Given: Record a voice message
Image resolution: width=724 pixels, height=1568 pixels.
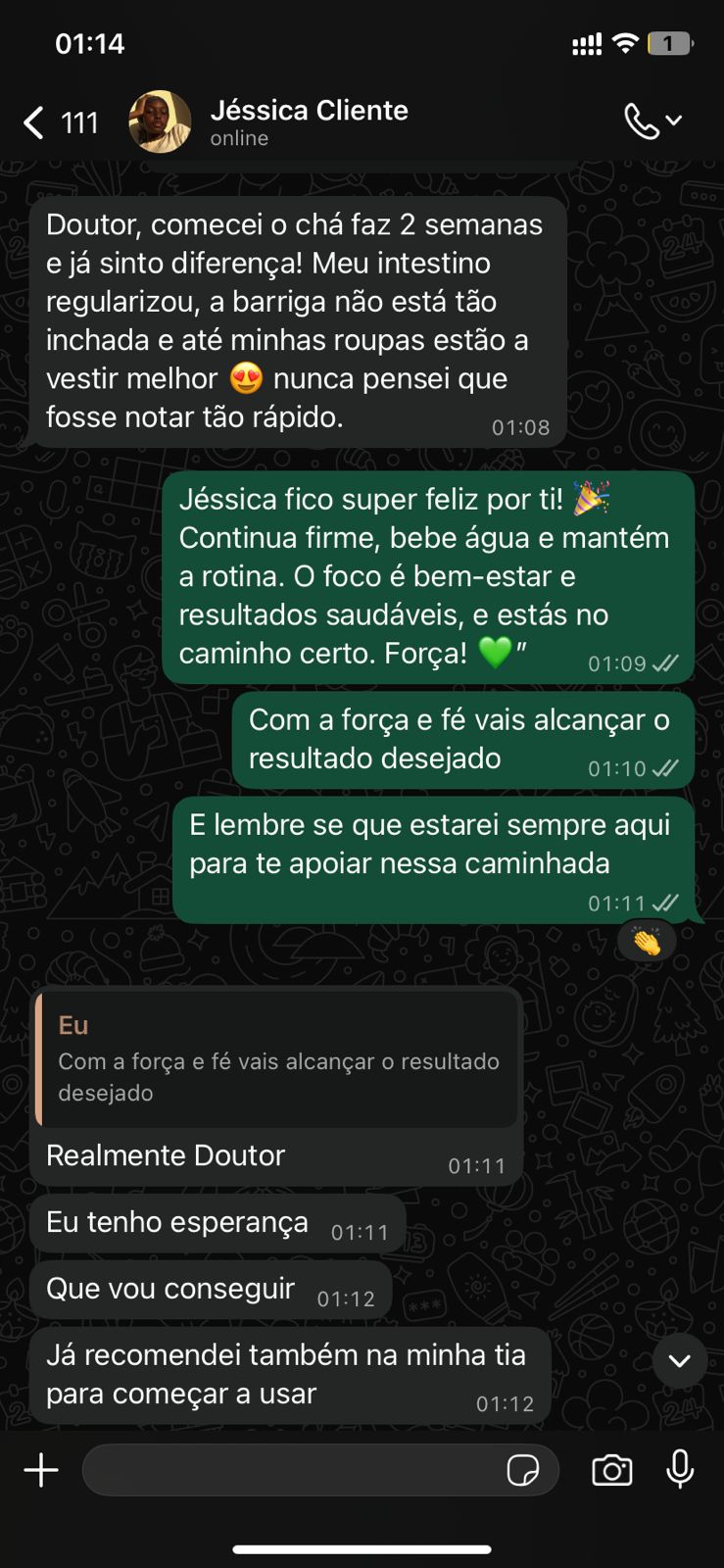Looking at the screenshot, I should click(680, 1470).
